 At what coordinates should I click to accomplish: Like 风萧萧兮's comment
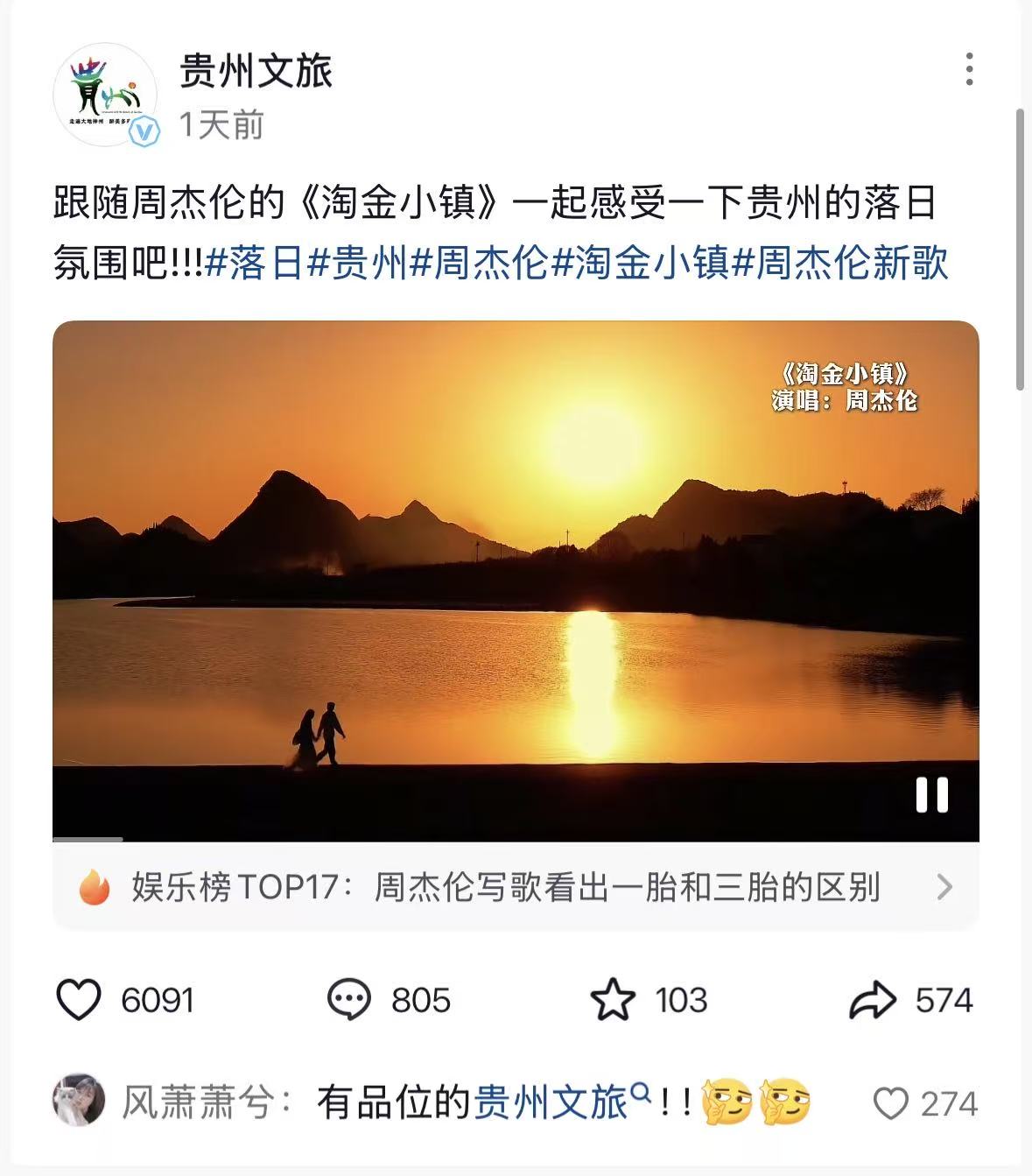(891, 1103)
